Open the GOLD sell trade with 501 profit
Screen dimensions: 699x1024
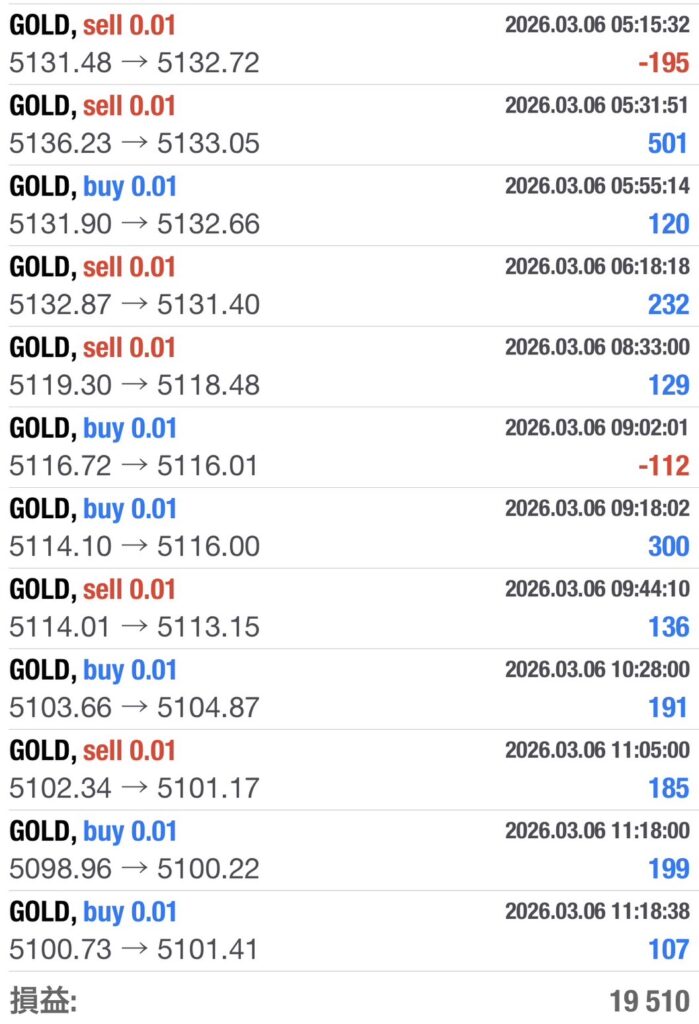[349, 124]
